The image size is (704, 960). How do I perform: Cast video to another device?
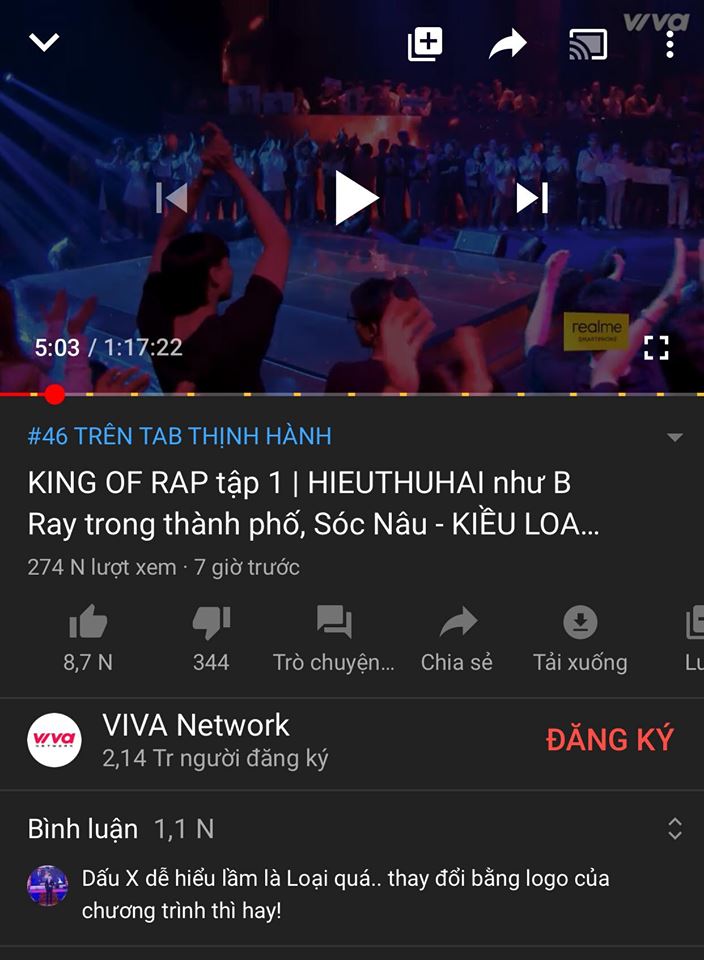tap(588, 44)
